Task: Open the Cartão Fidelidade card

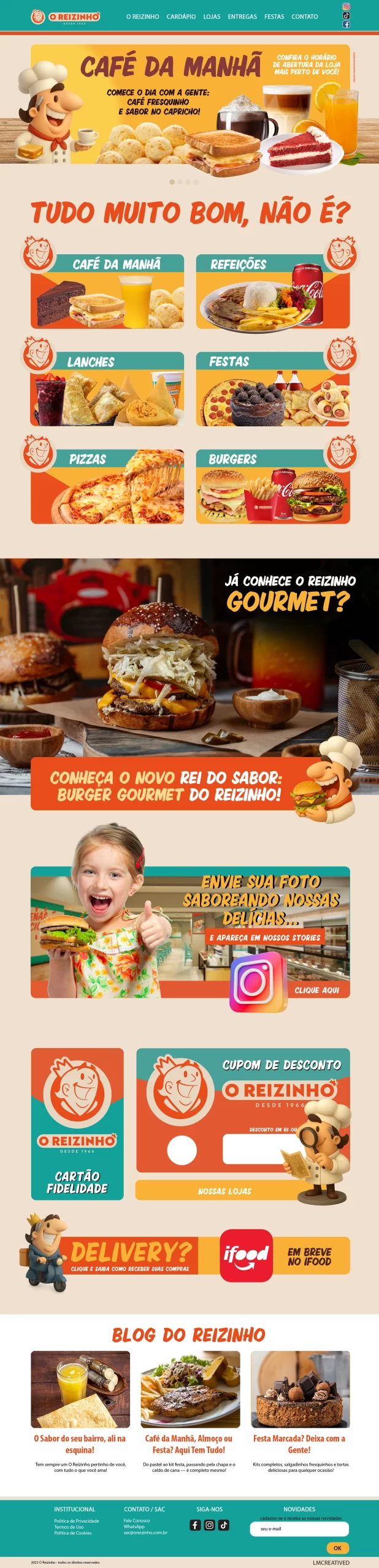Action: point(77,1124)
